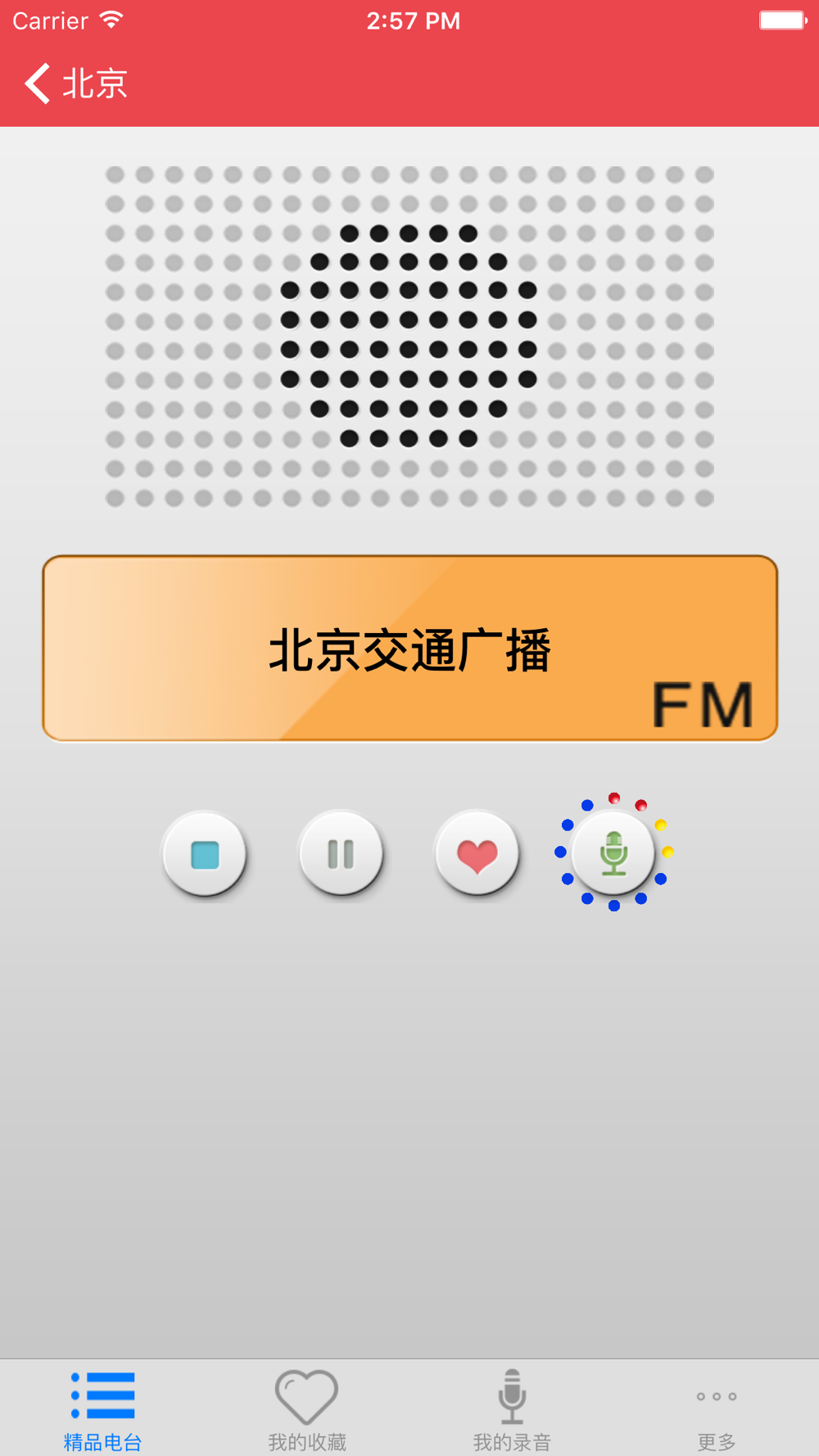Open the 我的录音 tab

512,1410
